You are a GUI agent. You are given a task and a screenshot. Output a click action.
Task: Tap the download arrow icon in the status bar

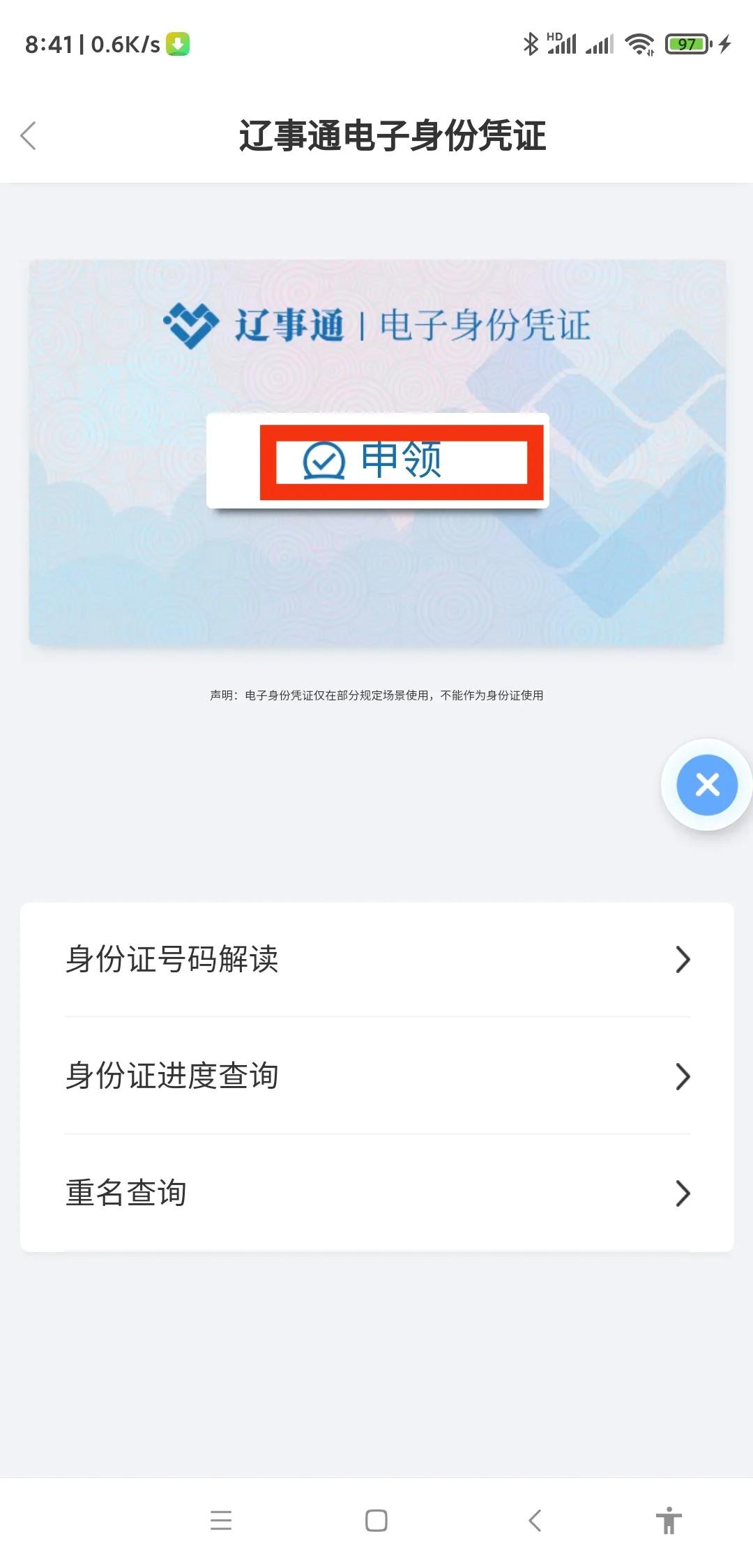pyautogui.click(x=178, y=43)
